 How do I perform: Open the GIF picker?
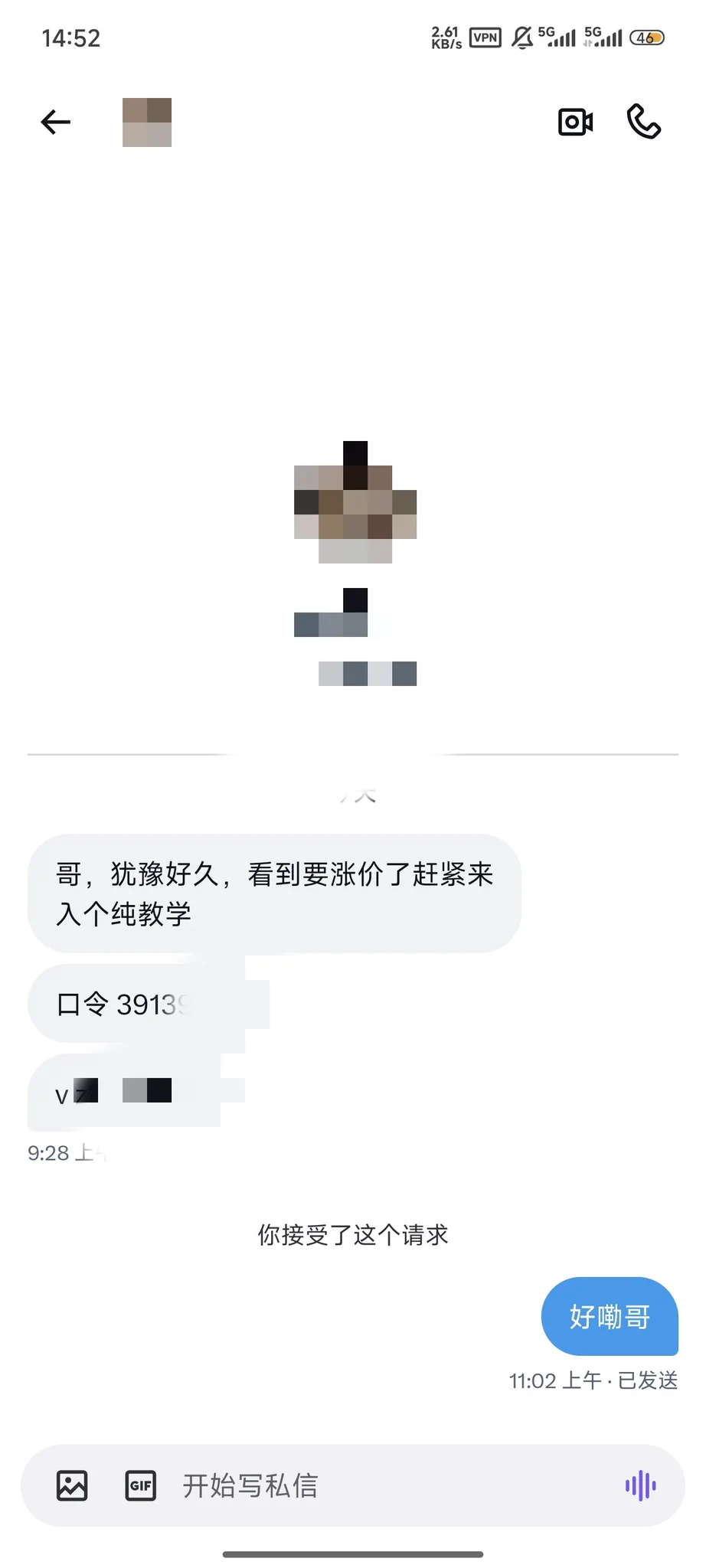pos(140,1486)
